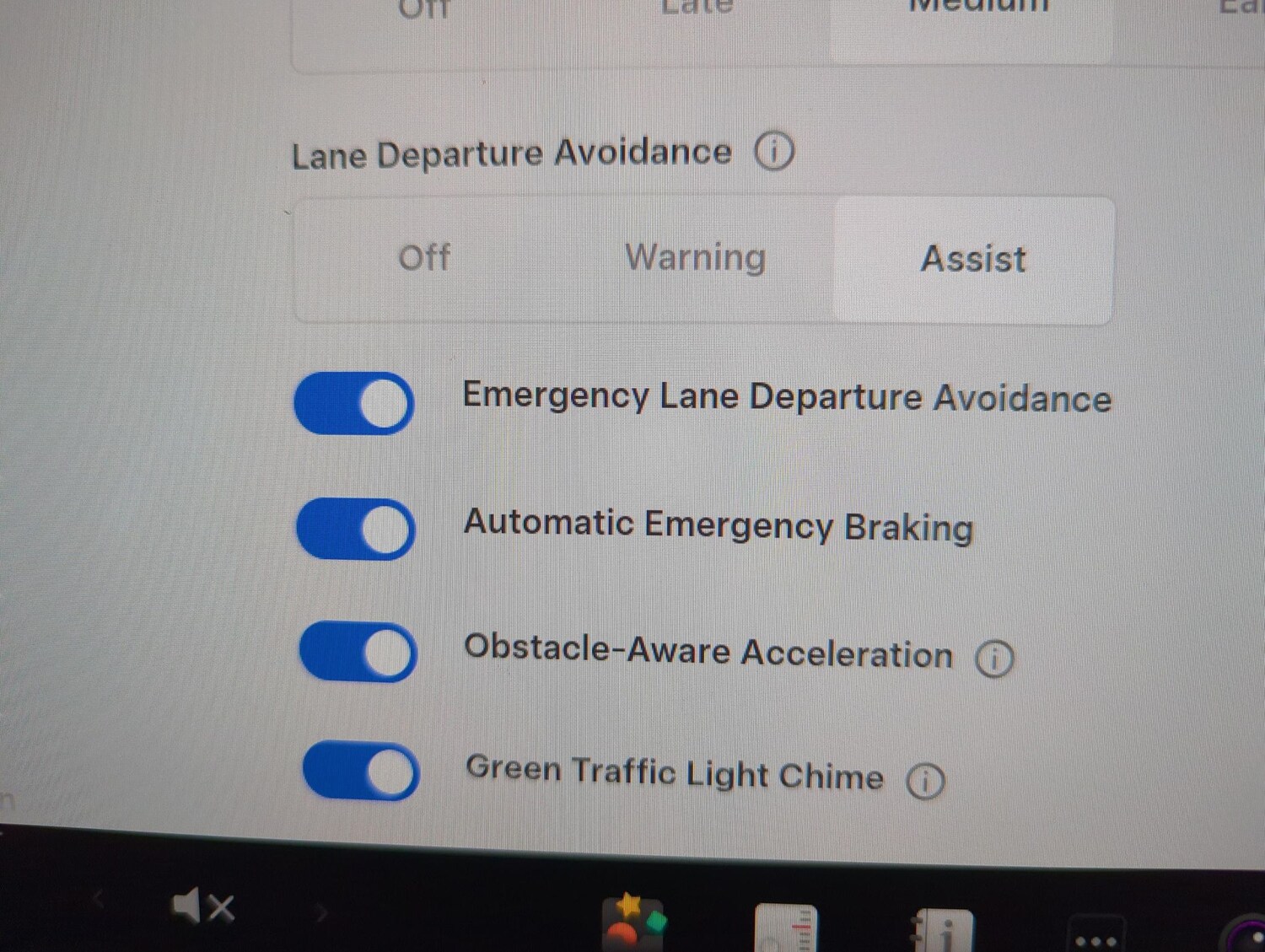Image resolution: width=1265 pixels, height=952 pixels.
Task: Disable Automatic Emergency Braking
Action: [356, 530]
